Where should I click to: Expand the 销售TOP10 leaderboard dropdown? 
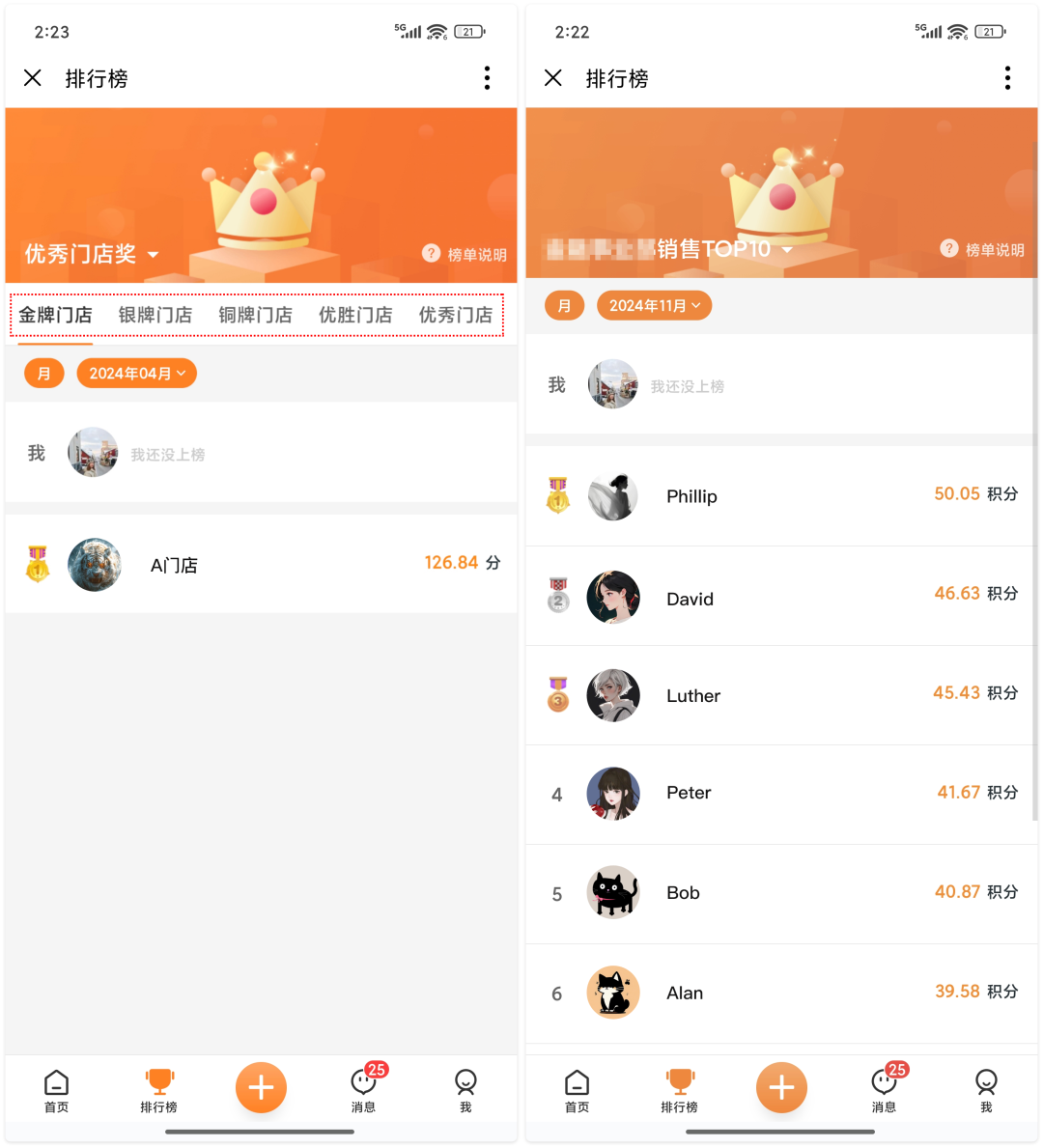(x=722, y=249)
